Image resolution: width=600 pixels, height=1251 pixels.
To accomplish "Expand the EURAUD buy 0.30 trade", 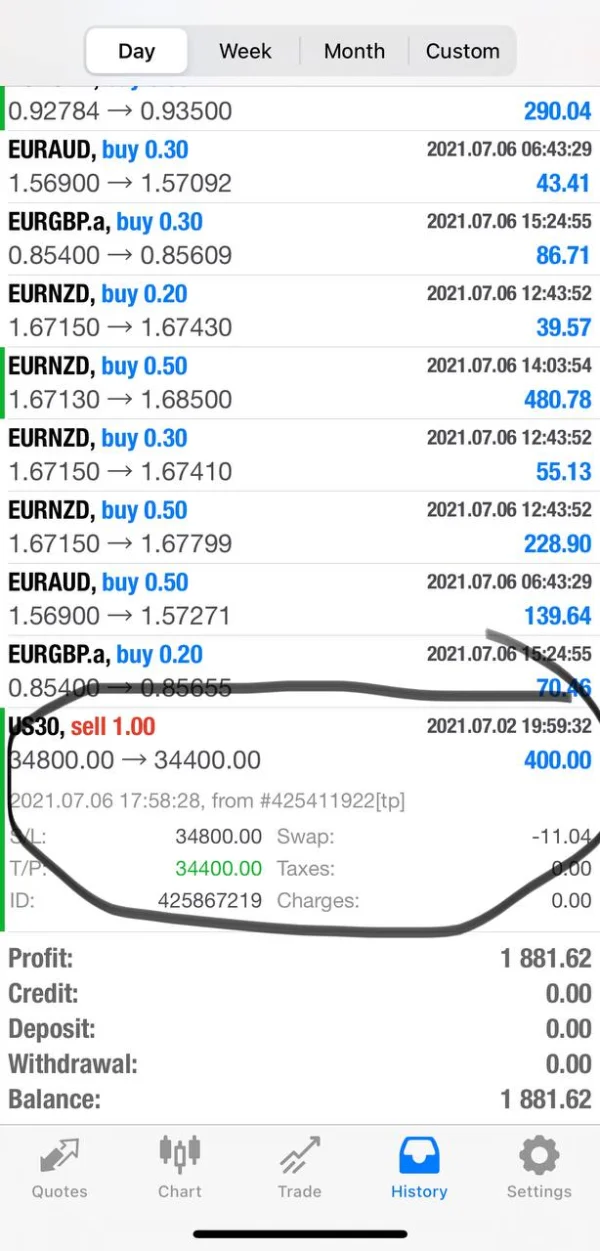I will [x=300, y=167].
